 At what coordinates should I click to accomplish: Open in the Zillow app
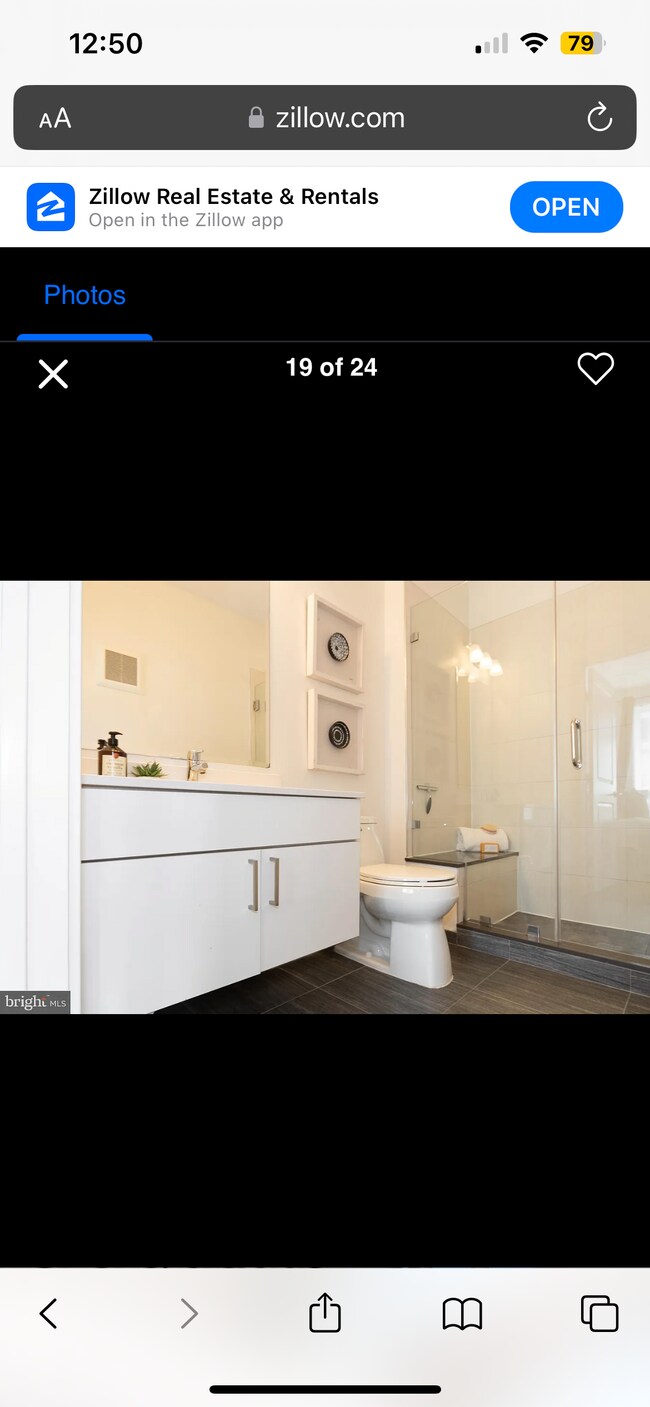(565, 207)
